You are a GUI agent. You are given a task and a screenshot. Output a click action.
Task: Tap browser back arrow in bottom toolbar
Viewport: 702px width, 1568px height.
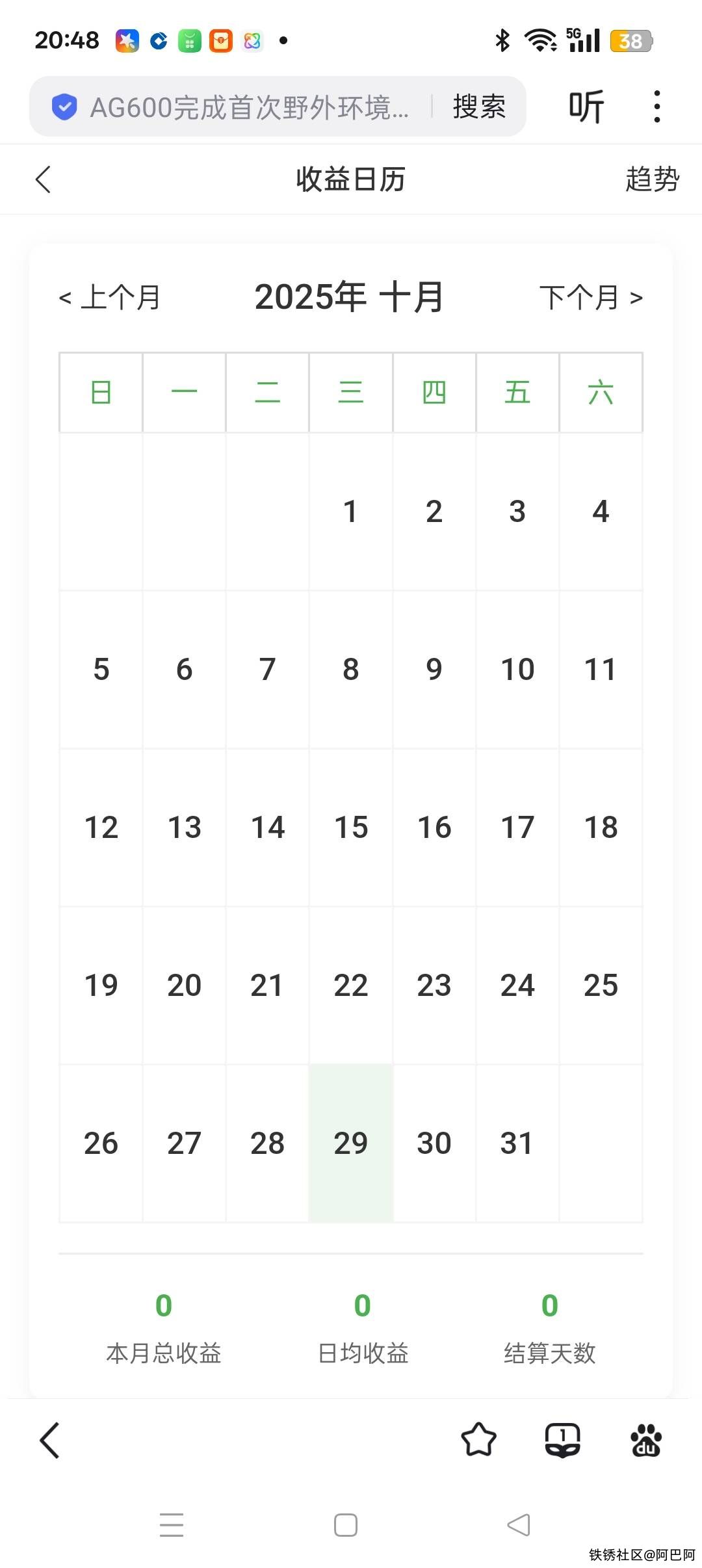(50, 1440)
